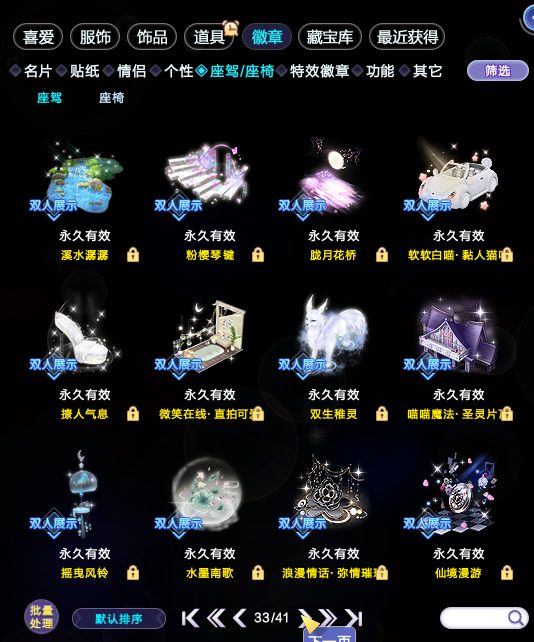The width and height of the screenshot is (534, 642).
Task: Tap the 筛选 filter button
Action: click(x=498, y=70)
